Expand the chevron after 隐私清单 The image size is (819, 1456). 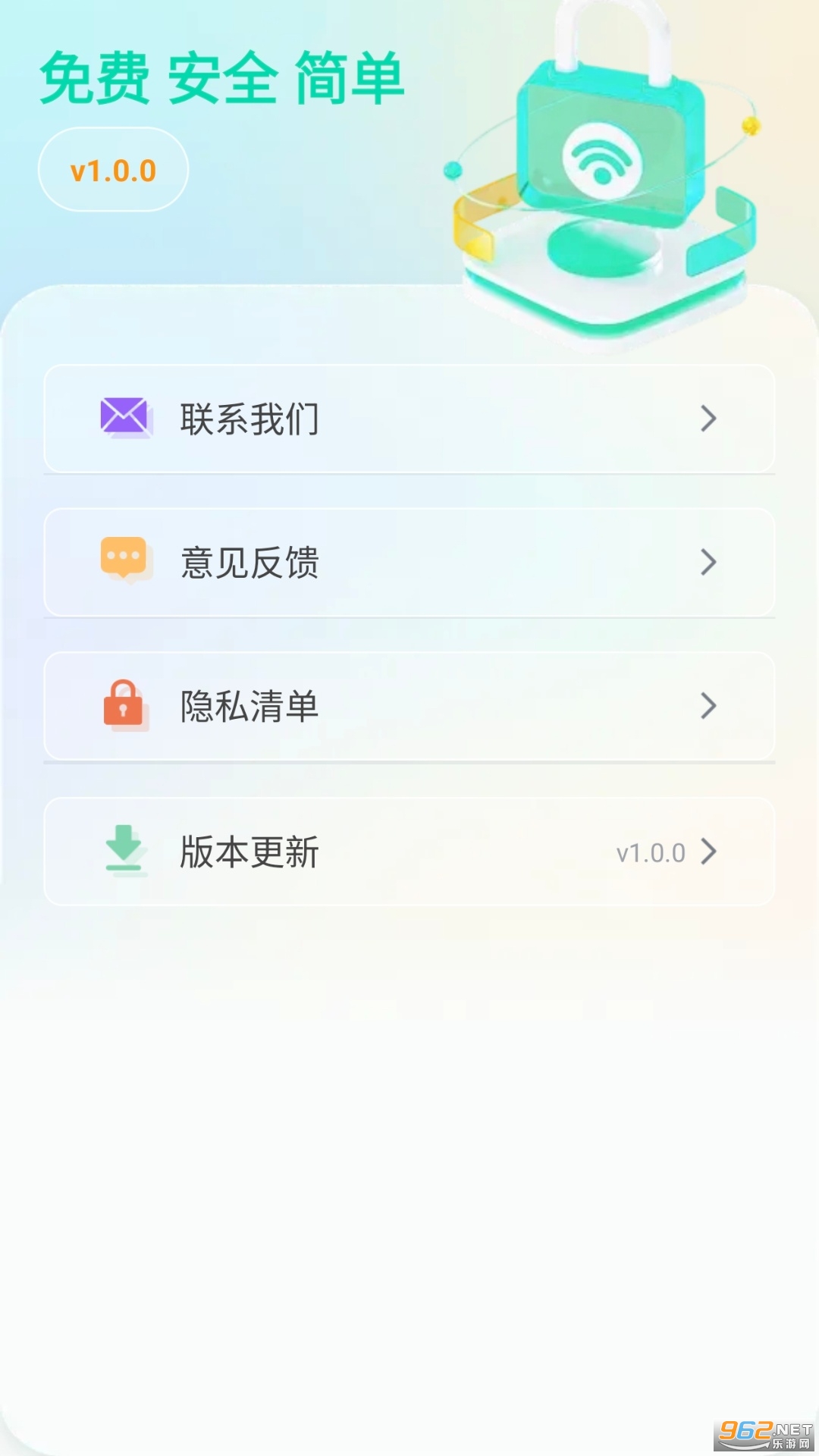click(709, 705)
